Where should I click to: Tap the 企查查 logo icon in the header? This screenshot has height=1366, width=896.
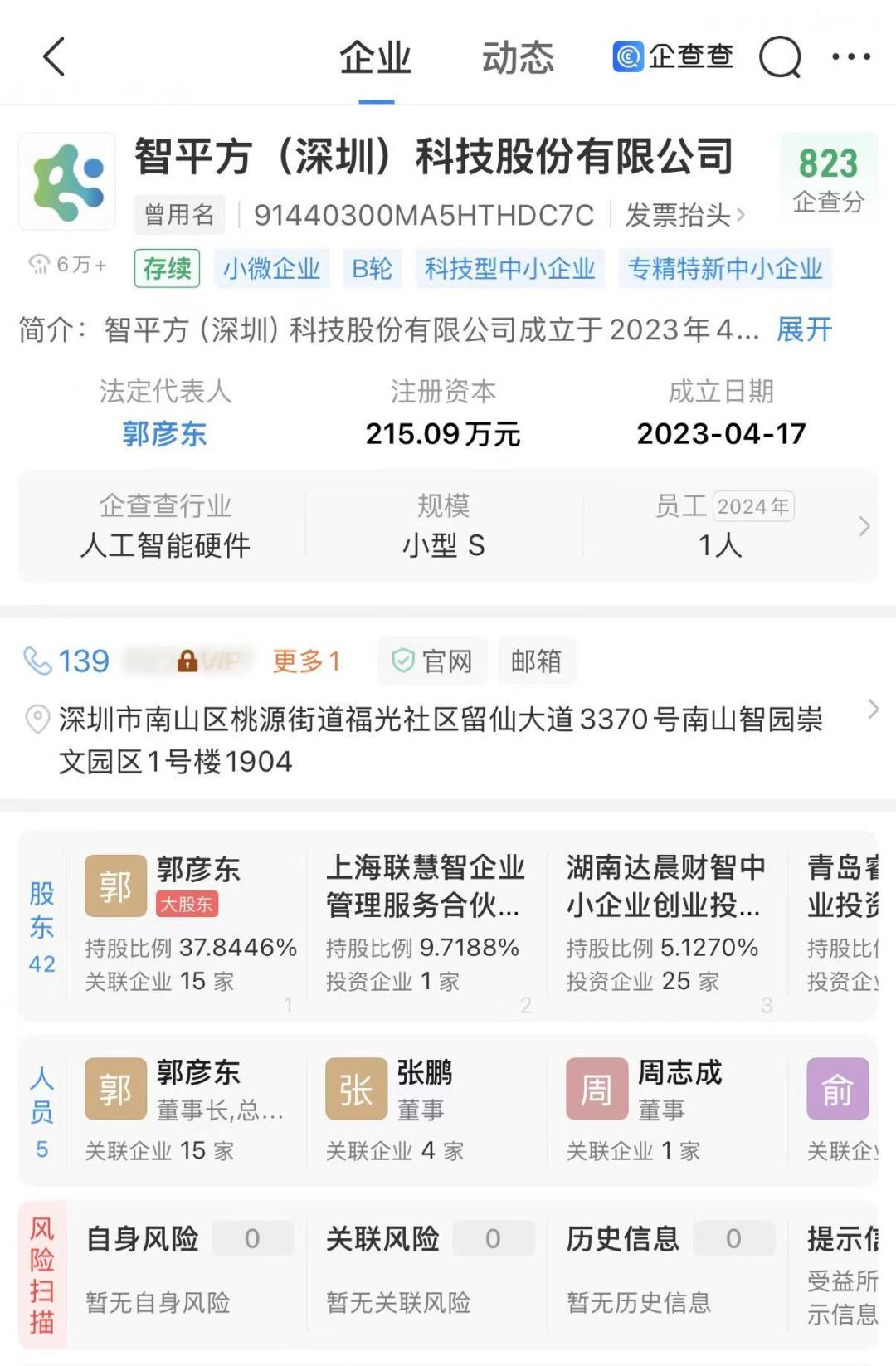click(628, 56)
